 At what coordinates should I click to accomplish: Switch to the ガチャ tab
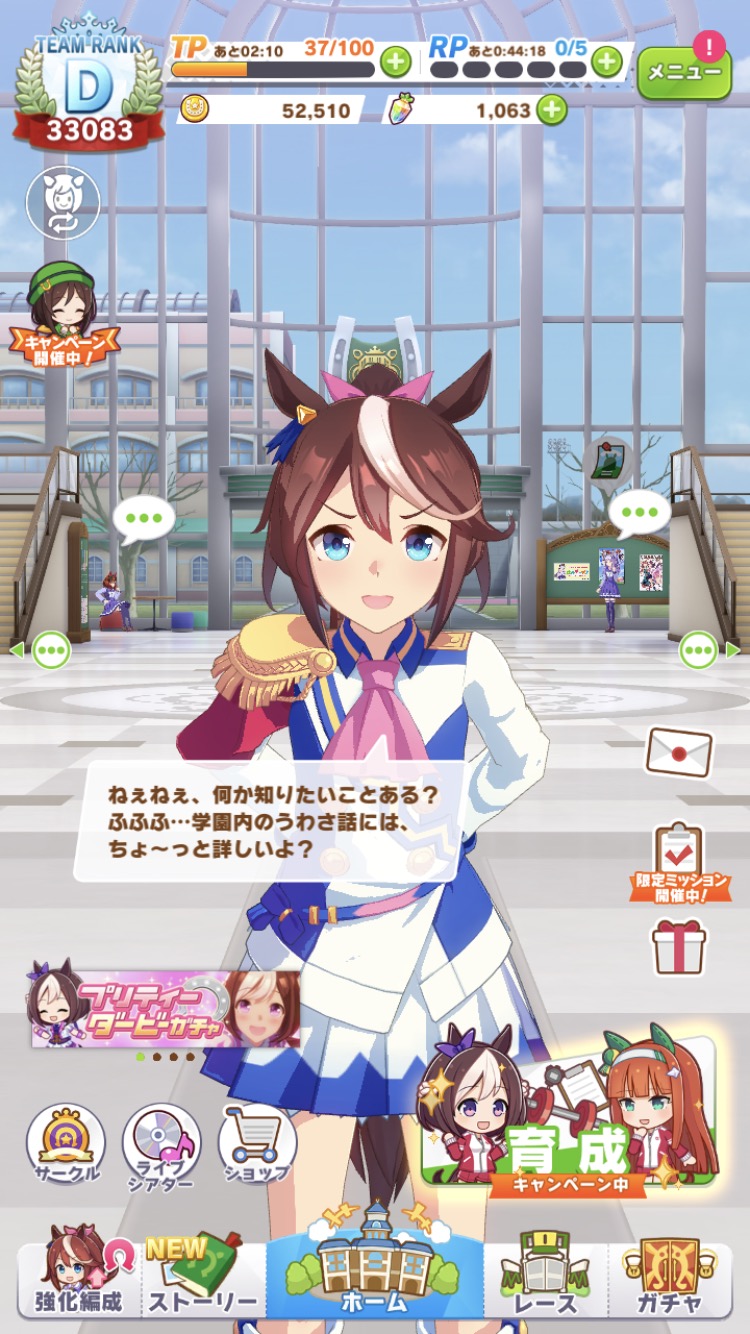(670, 1278)
